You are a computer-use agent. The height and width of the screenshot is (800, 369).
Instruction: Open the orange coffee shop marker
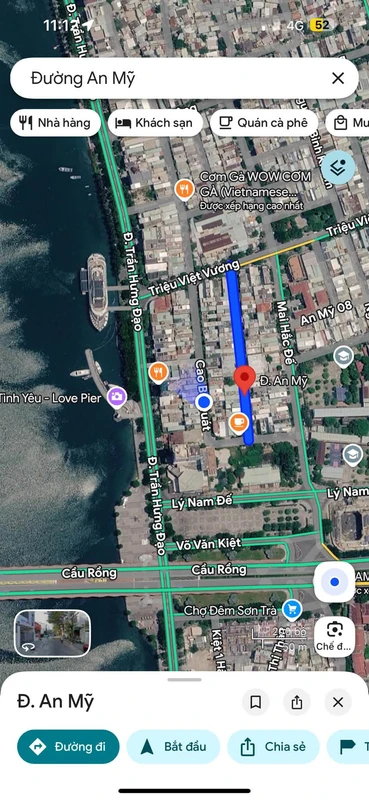[238, 423]
